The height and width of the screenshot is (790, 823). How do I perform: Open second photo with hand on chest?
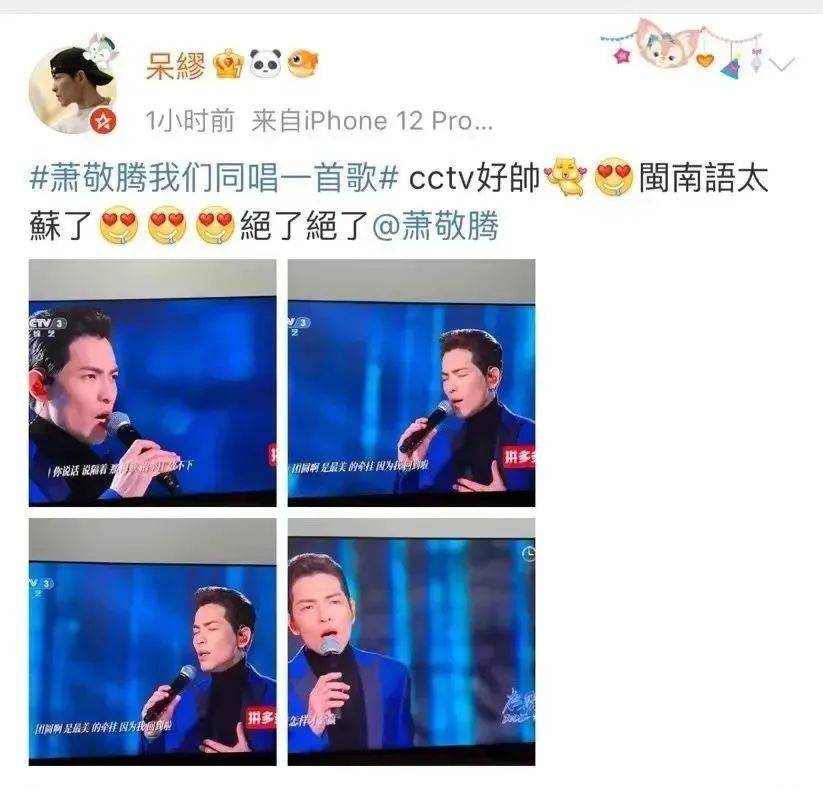[x=411, y=382]
